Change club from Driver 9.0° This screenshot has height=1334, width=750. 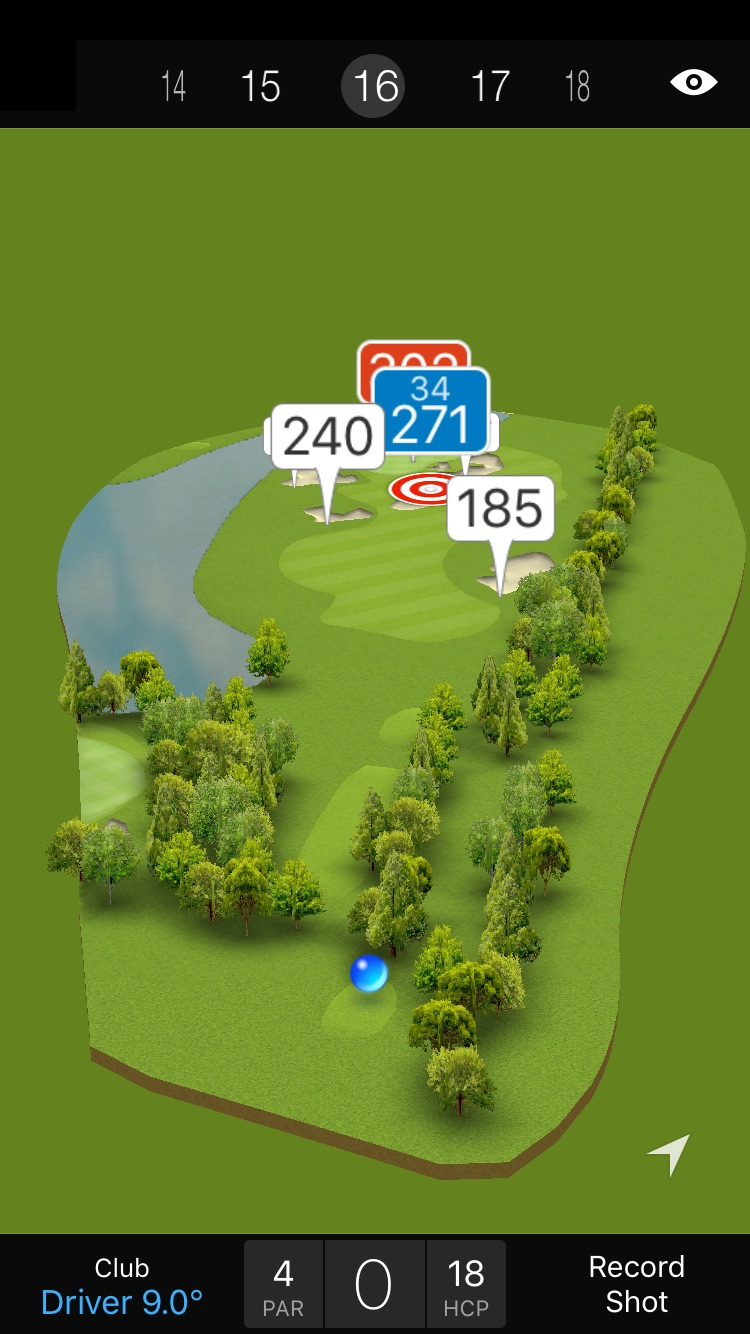coord(122,1285)
